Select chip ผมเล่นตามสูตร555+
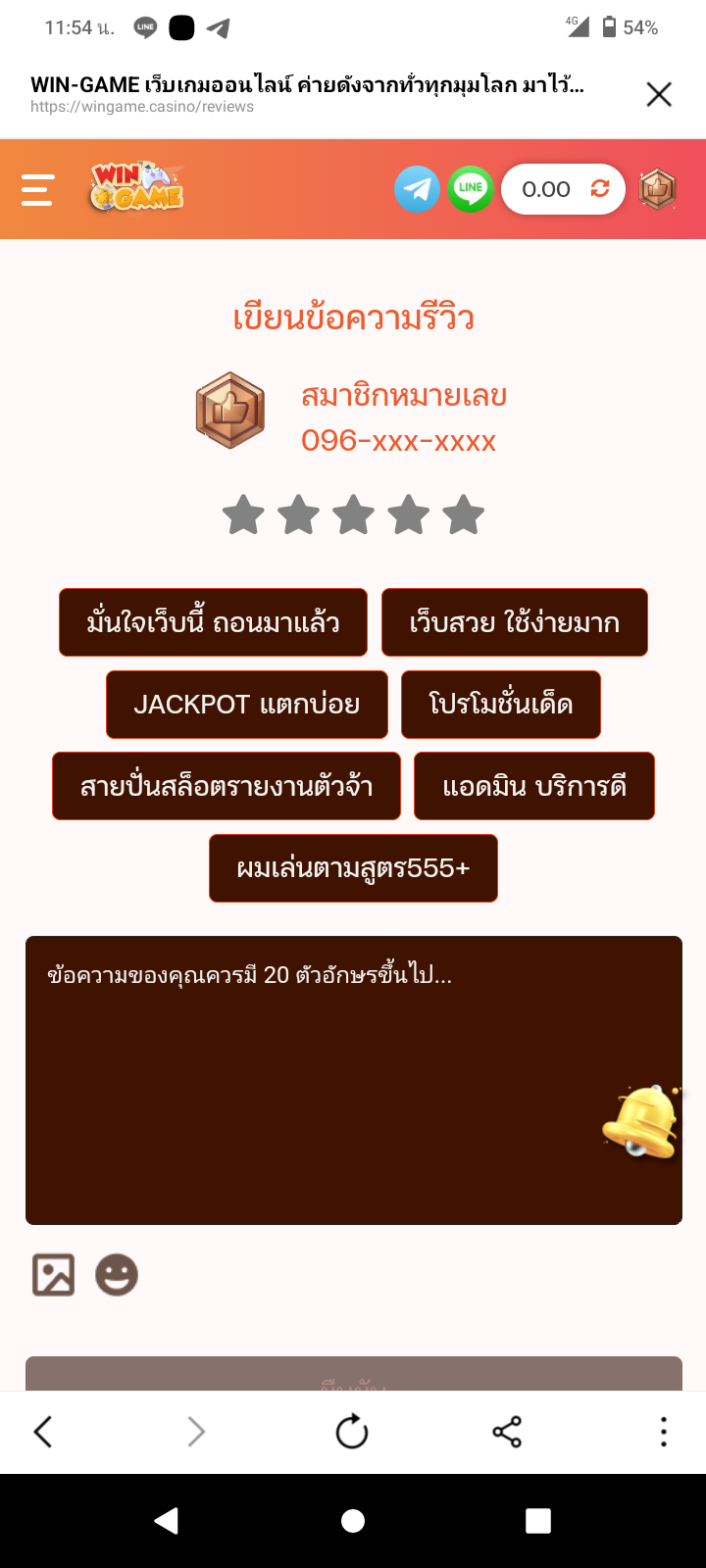This screenshot has height=1568, width=706. pos(353,868)
